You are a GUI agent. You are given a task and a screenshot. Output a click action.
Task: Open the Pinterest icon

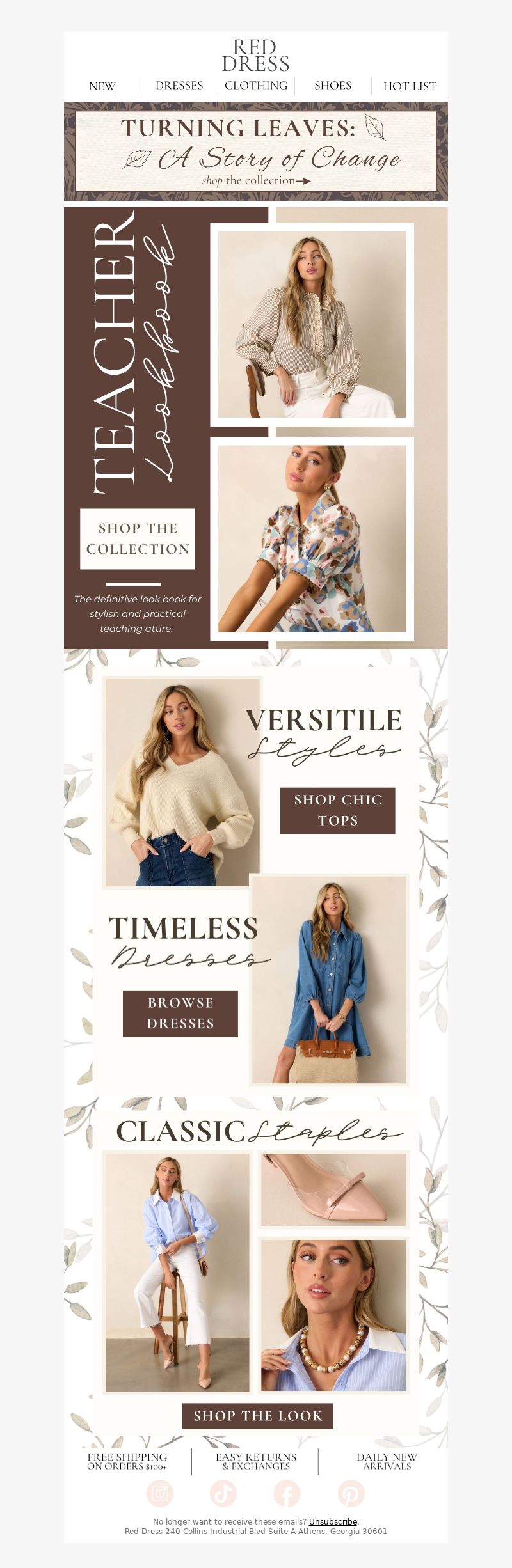point(351,1494)
